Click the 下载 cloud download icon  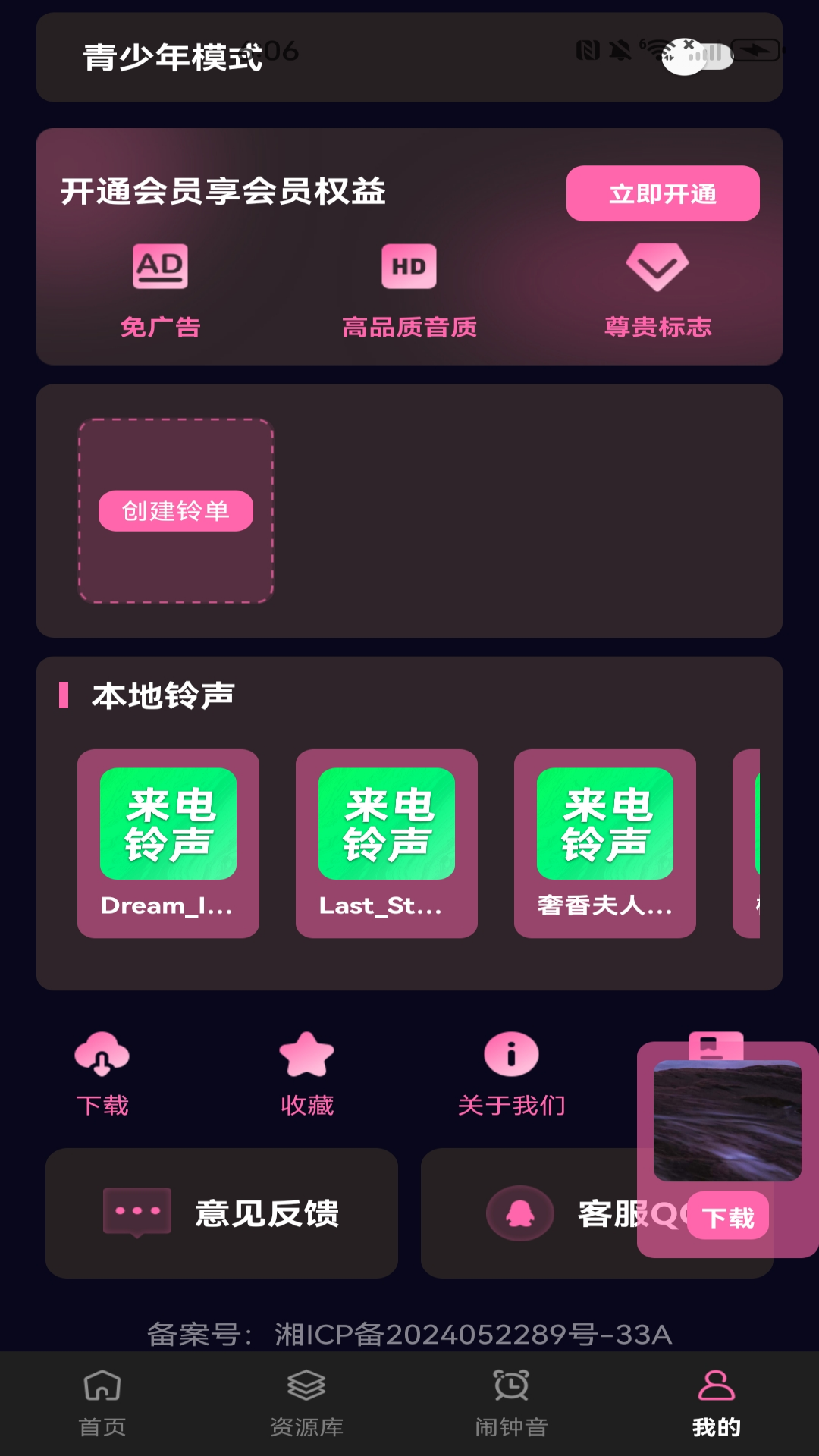click(x=102, y=1054)
